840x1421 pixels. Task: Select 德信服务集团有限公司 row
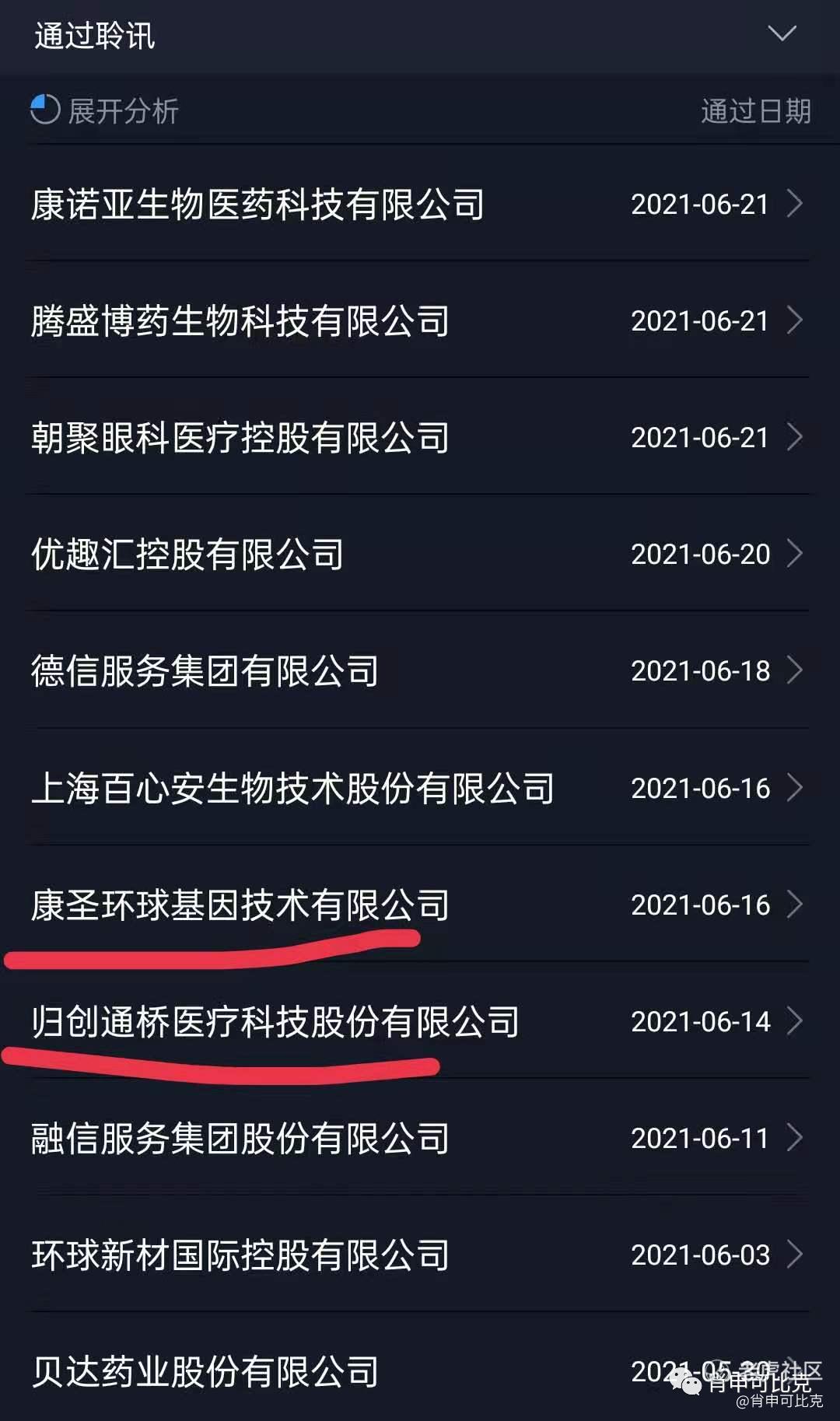pos(418,670)
